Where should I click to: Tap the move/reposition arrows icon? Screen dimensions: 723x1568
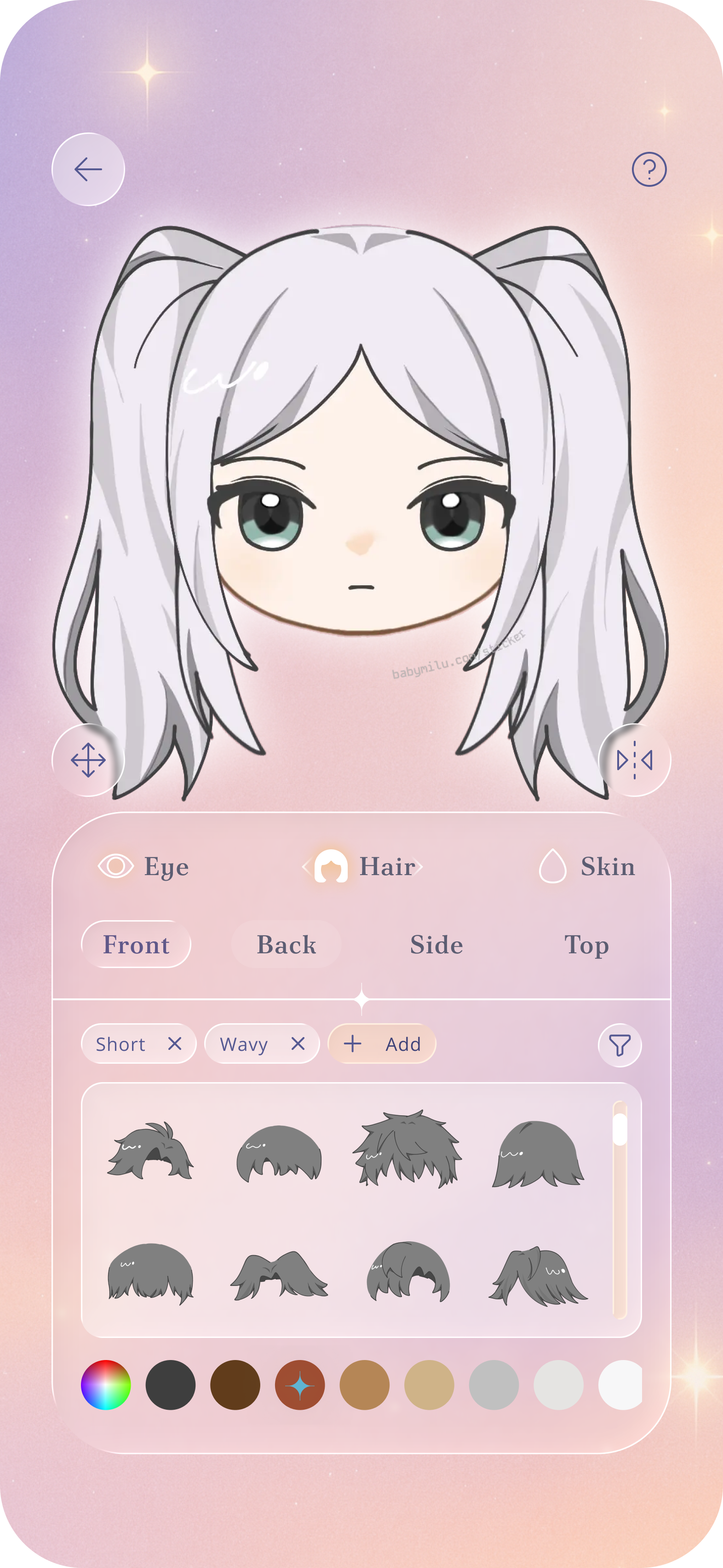tap(88, 760)
